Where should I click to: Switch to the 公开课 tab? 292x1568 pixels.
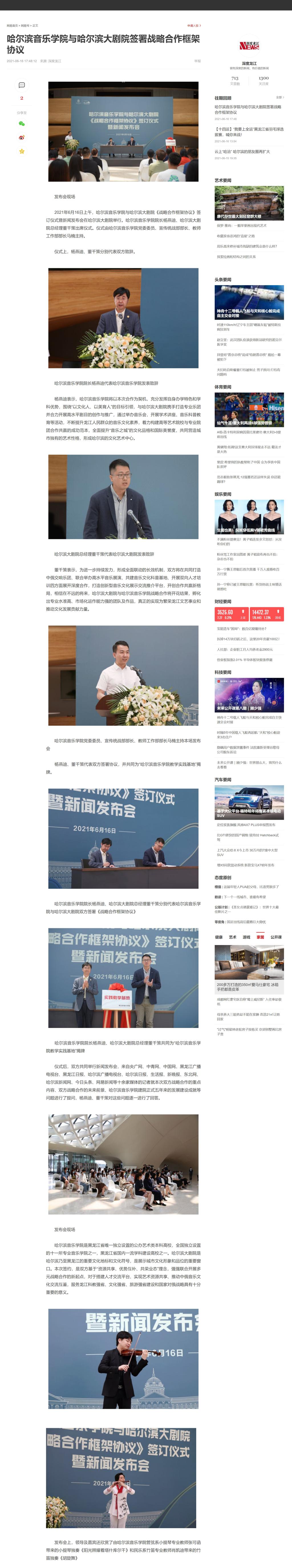(276, 937)
